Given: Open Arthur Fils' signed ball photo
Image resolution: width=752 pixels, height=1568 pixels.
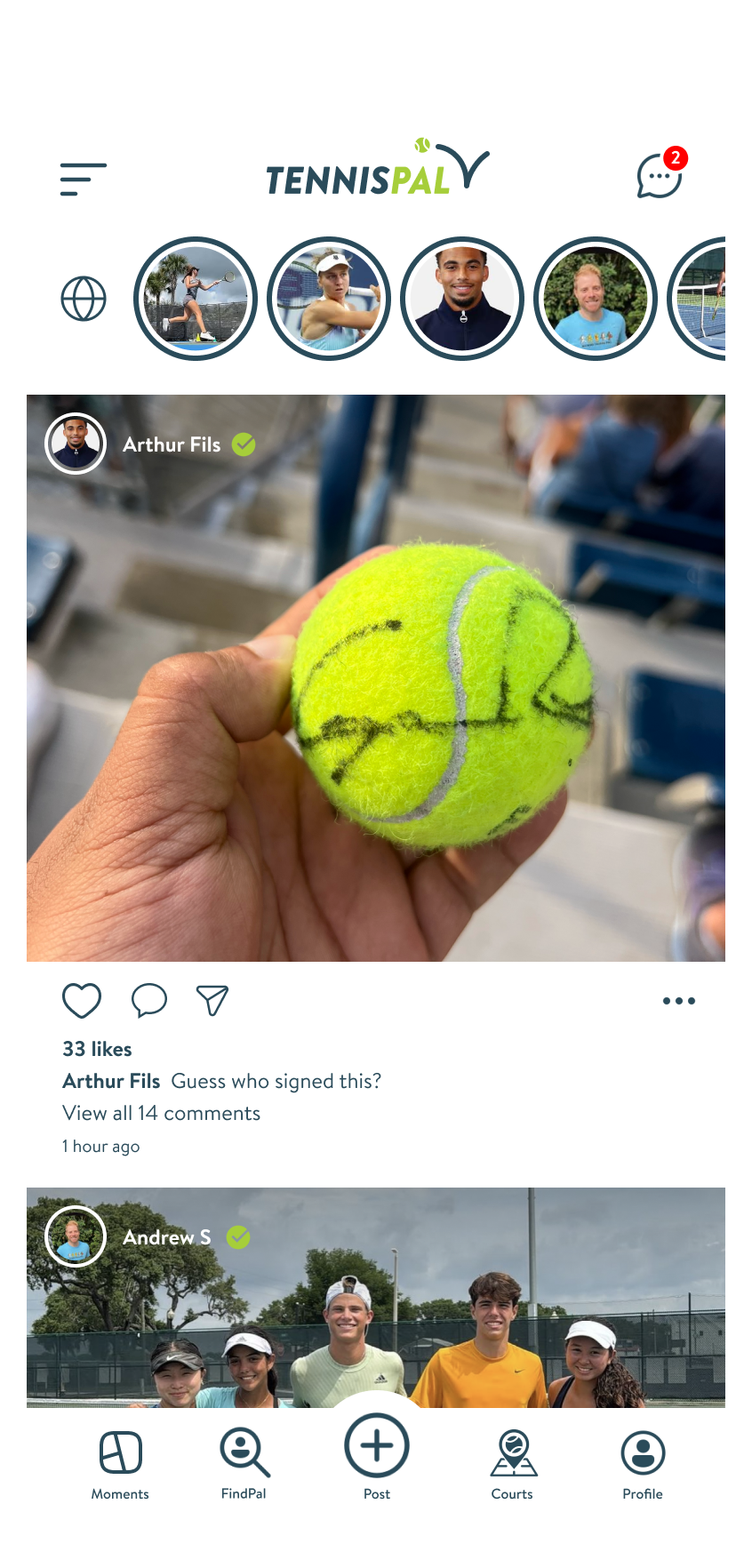Looking at the screenshot, I should point(376,693).
